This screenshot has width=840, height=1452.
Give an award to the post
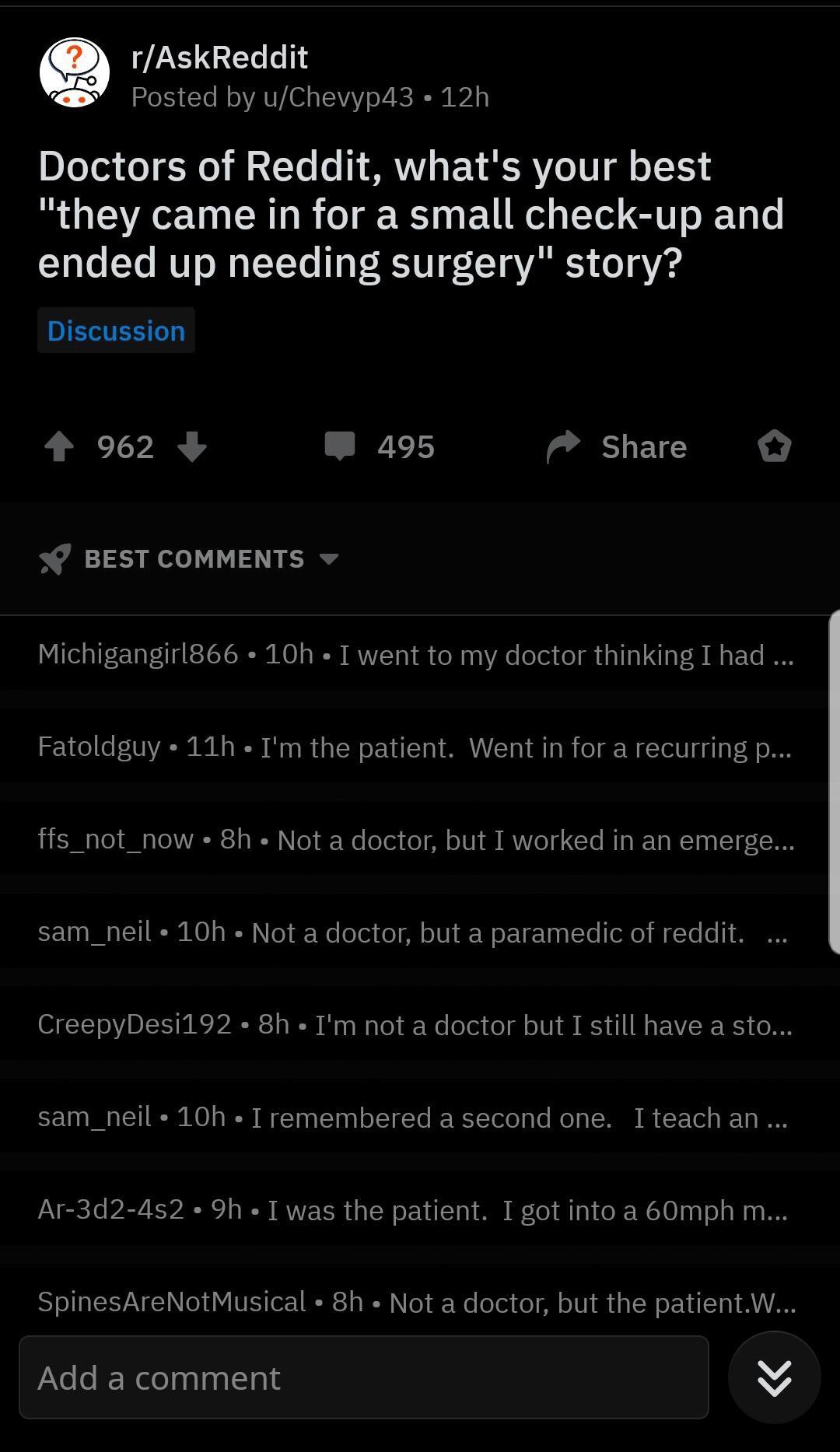(775, 447)
